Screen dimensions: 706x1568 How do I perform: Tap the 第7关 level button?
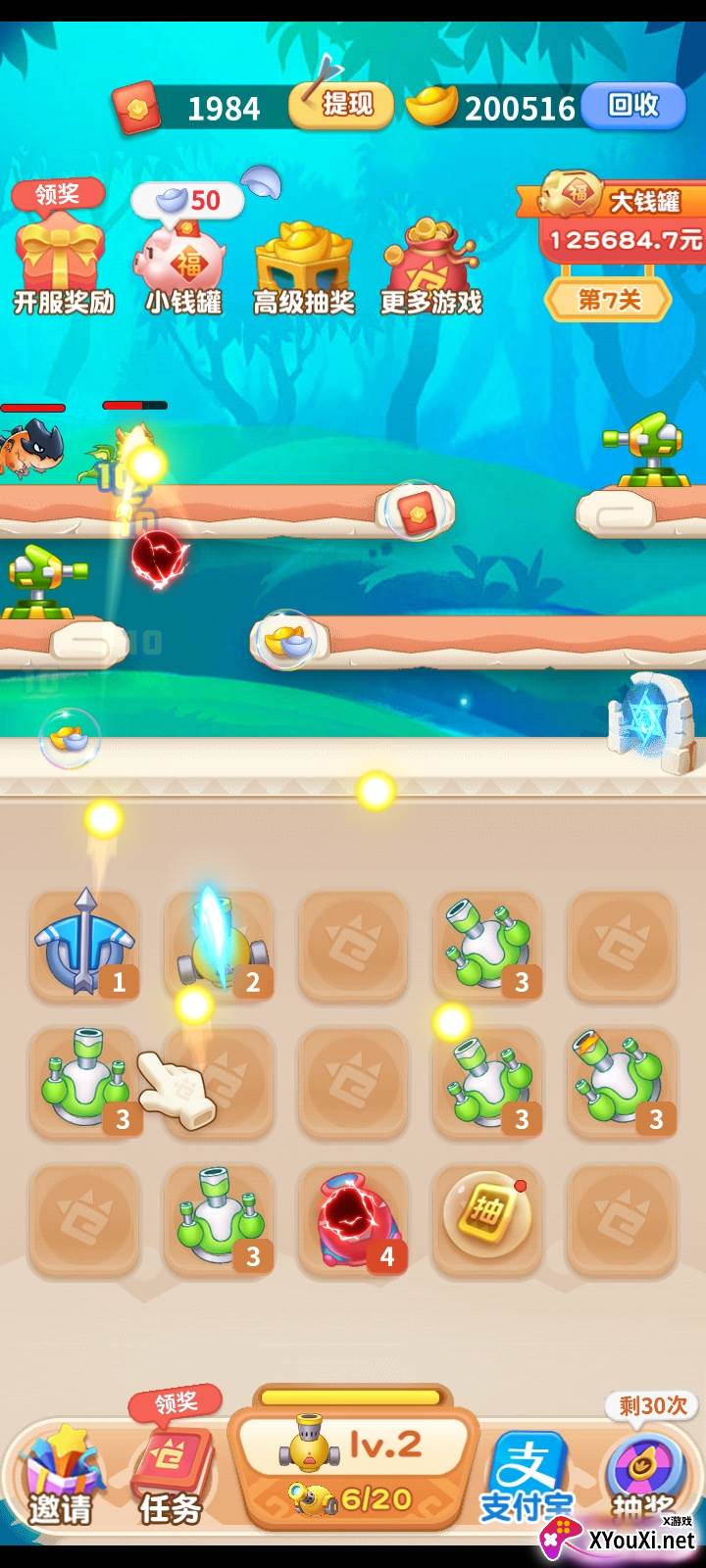pyautogui.click(x=608, y=299)
